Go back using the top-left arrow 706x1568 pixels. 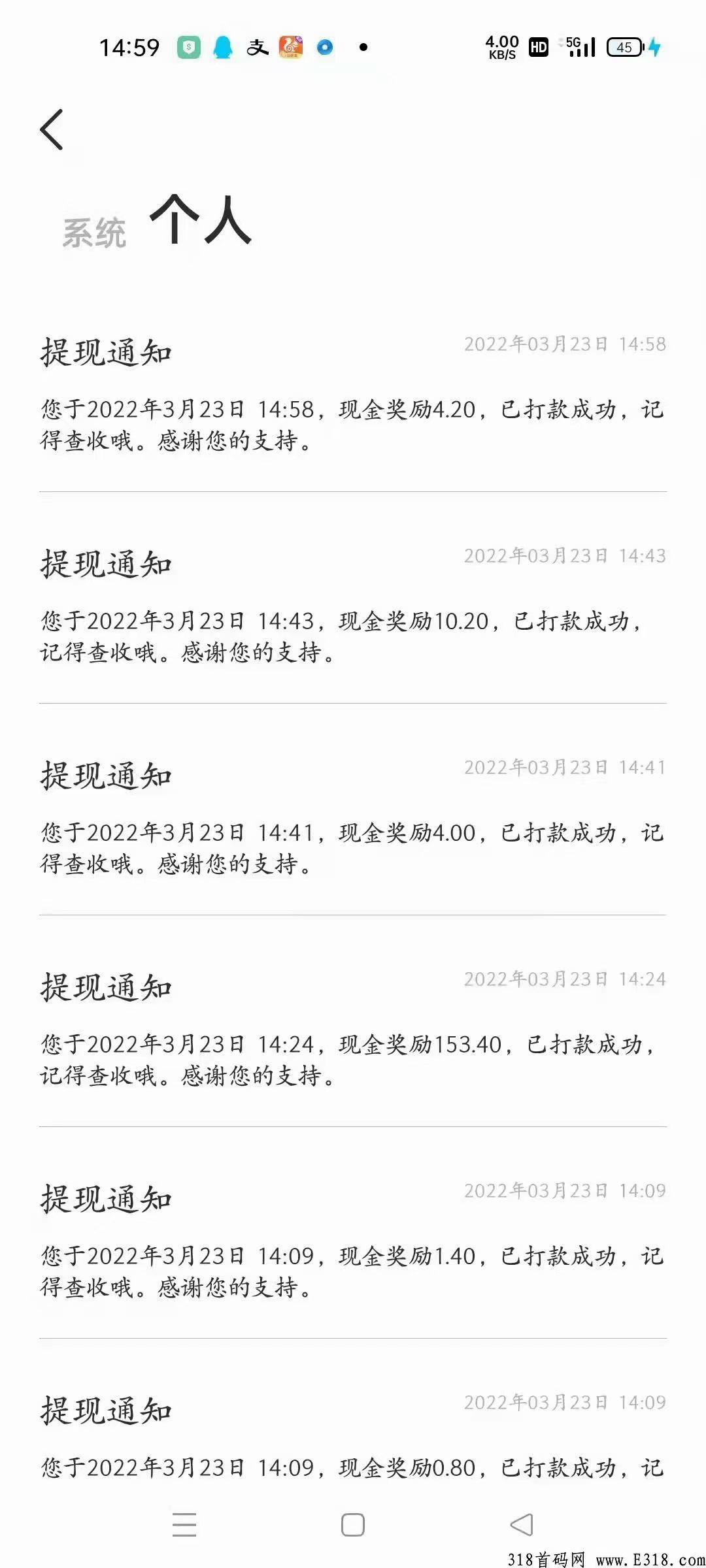pyautogui.click(x=52, y=129)
